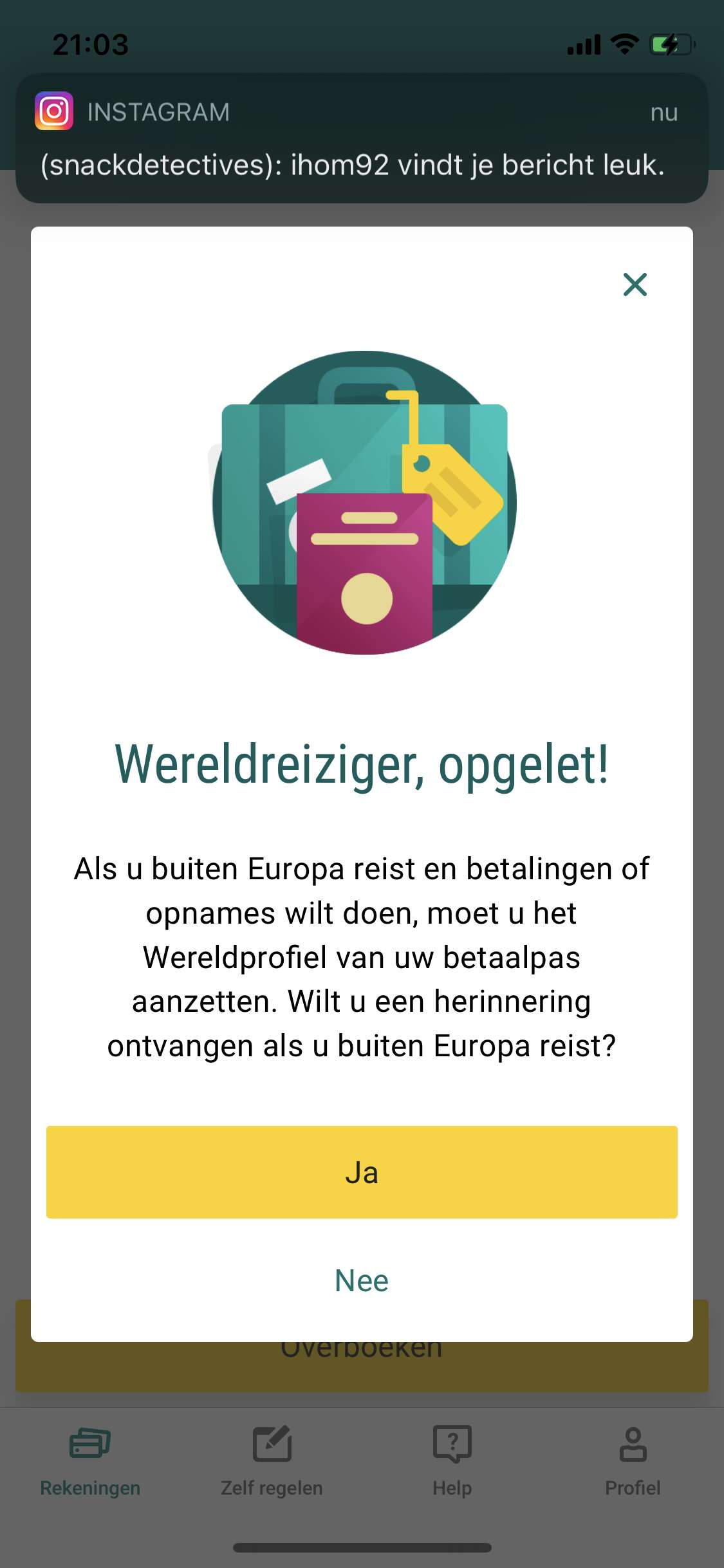Open the Zelf regelen tab
724x1568 pixels.
pyautogui.click(x=272, y=1460)
